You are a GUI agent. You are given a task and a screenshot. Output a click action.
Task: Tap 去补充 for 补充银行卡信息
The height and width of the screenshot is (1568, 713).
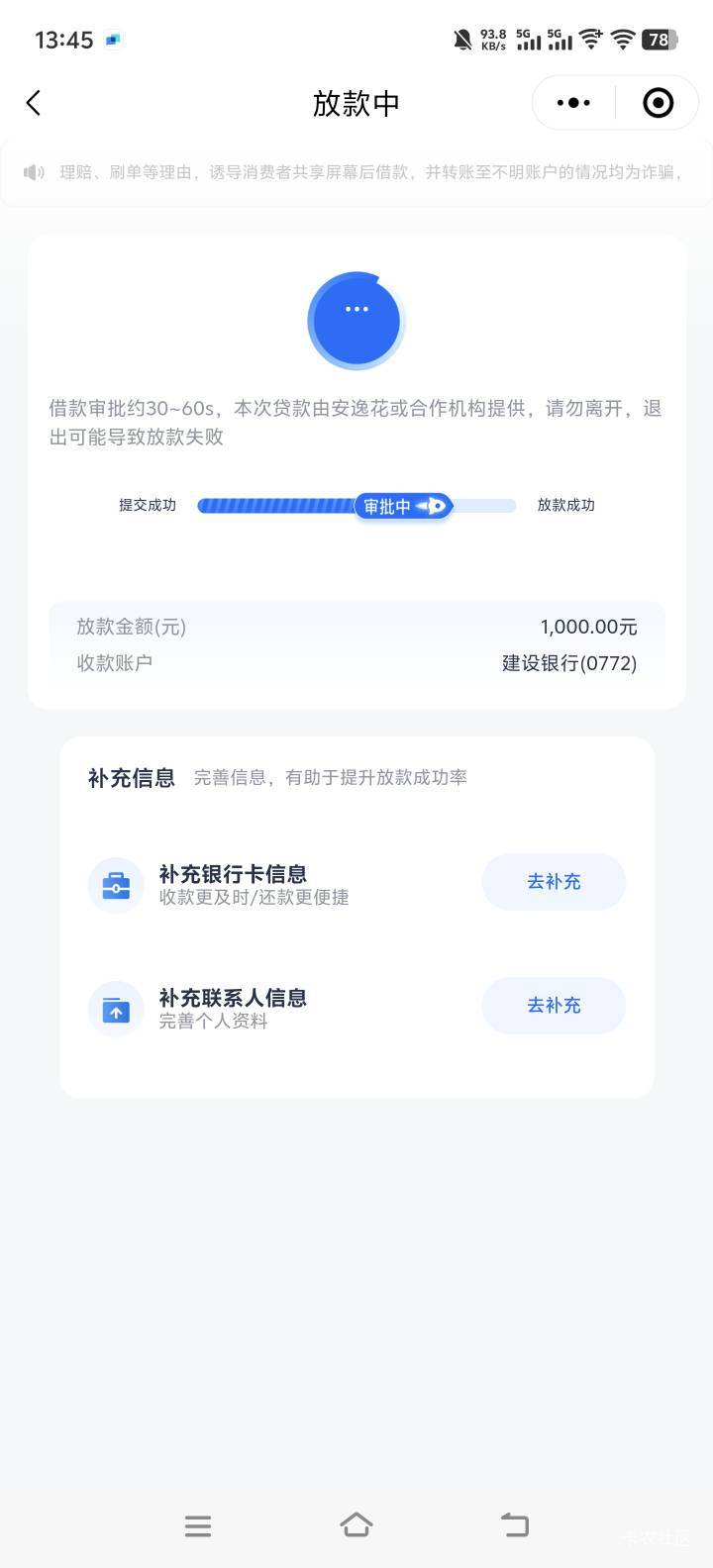[554, 881]
